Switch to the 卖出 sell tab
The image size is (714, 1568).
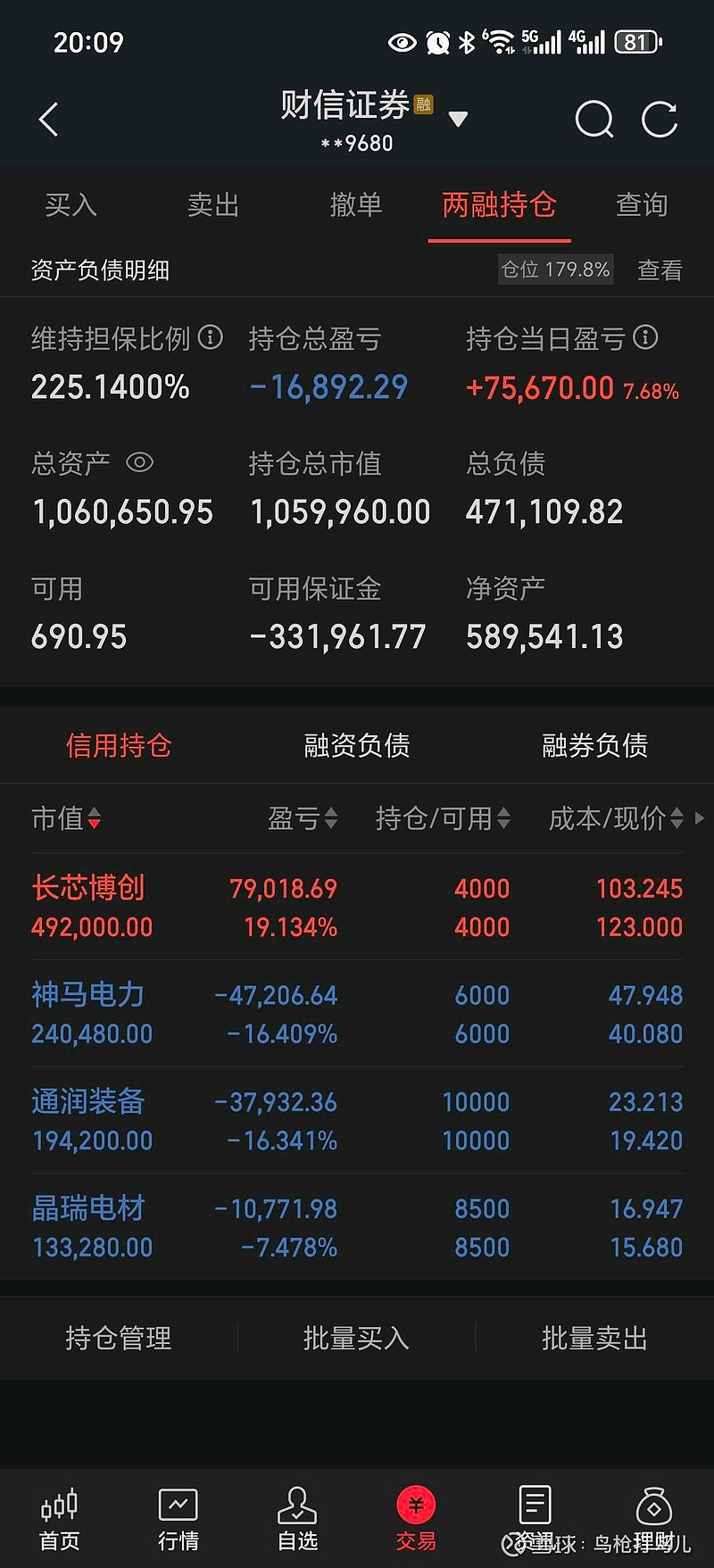tap(212, 205)
